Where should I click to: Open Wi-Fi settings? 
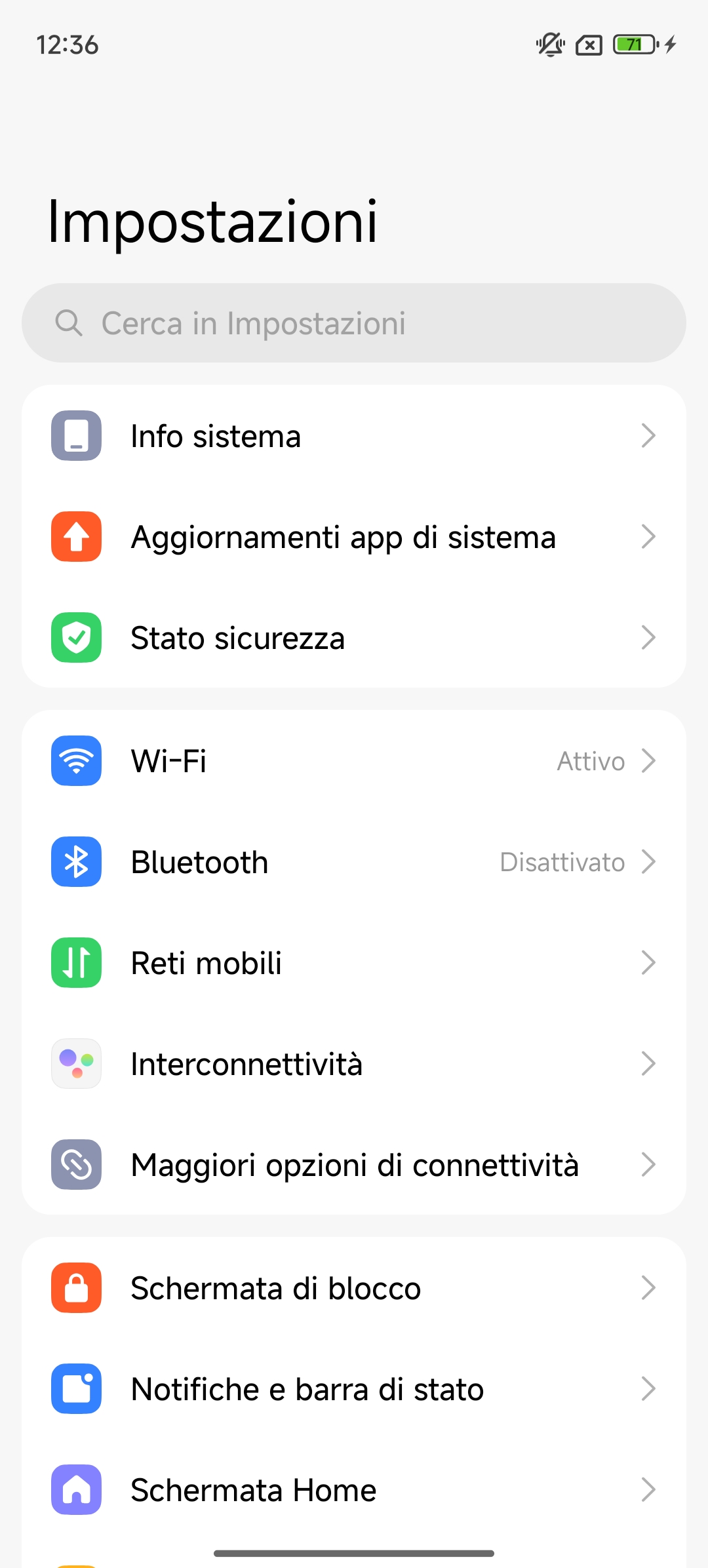pos(354,761)
